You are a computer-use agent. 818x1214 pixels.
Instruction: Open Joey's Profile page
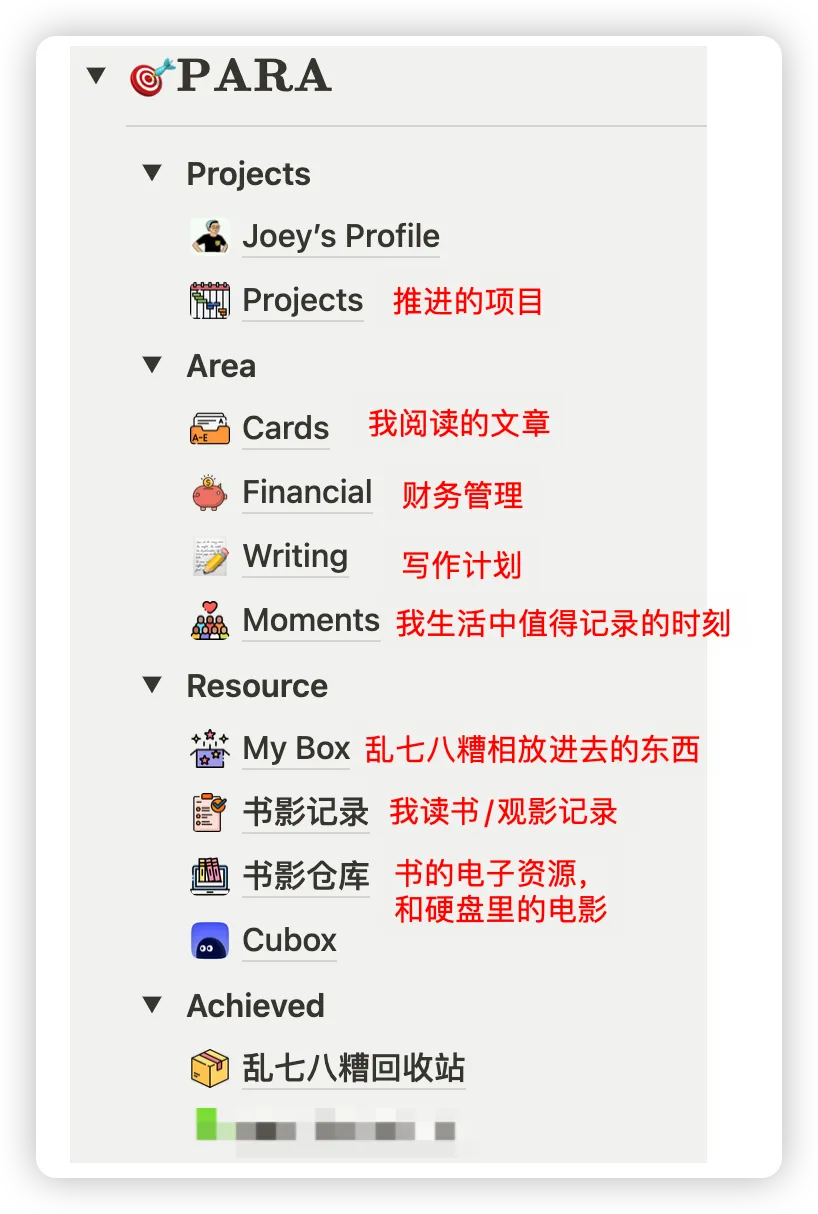340,237
